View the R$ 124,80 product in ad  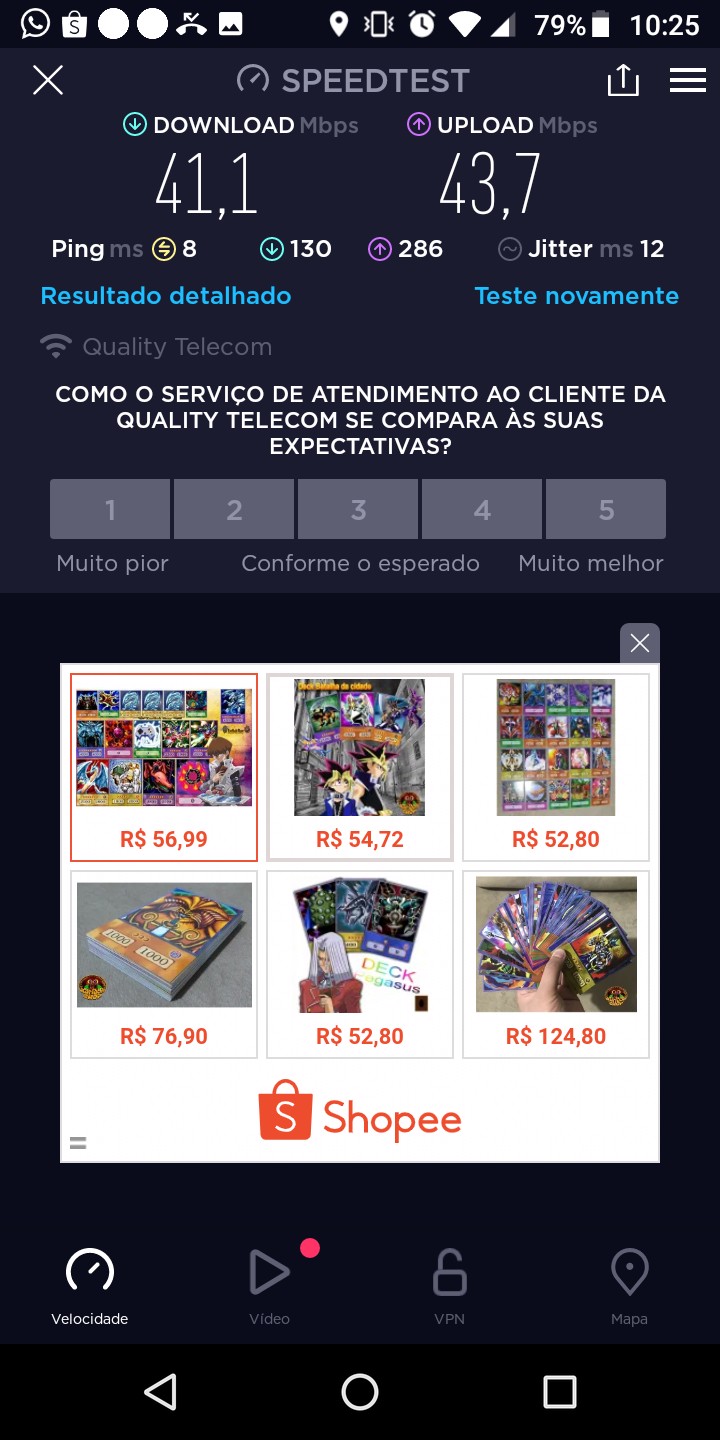coord(556,963)
